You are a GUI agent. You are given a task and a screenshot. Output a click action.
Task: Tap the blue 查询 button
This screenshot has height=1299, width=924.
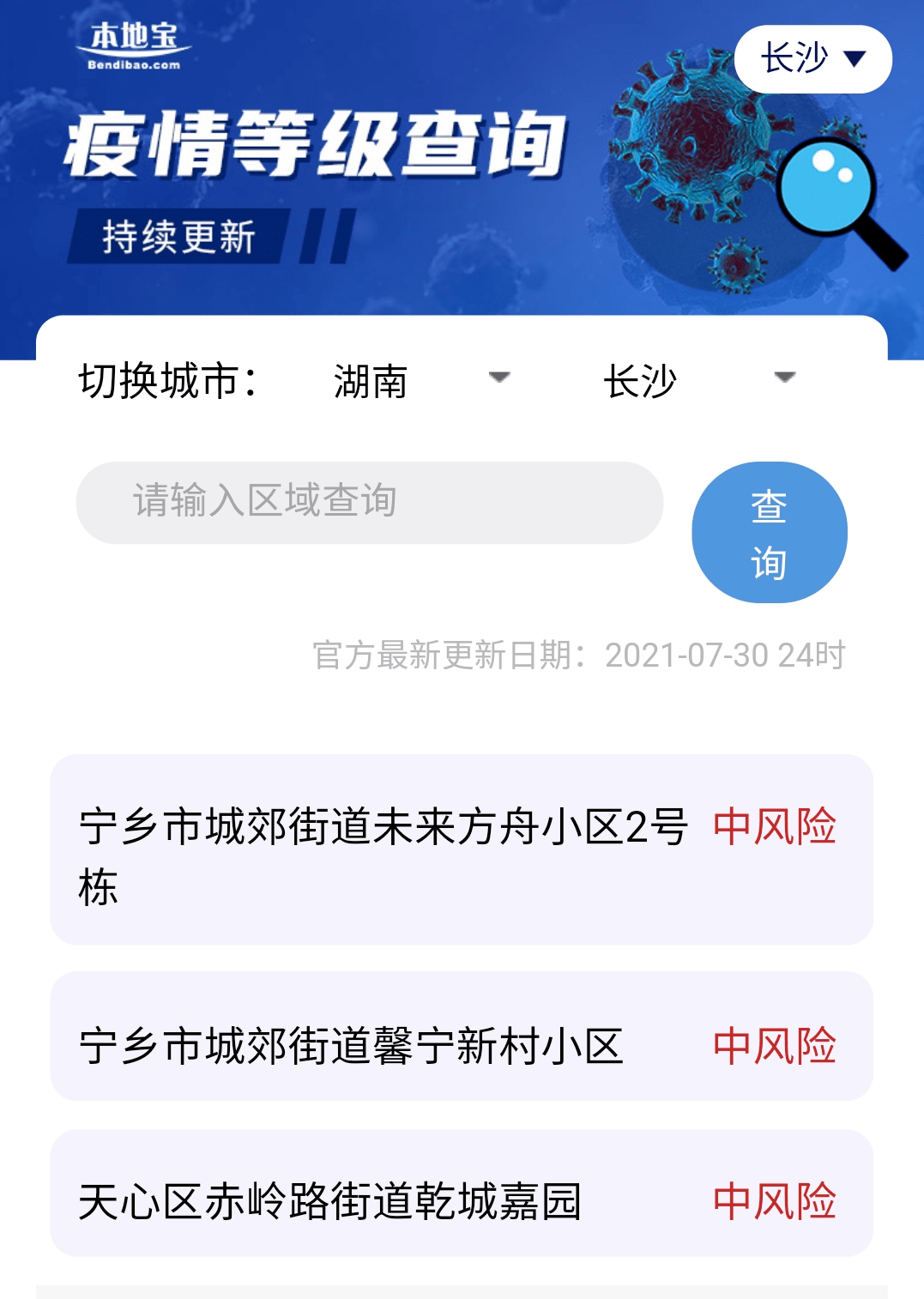tap(769, 532)
